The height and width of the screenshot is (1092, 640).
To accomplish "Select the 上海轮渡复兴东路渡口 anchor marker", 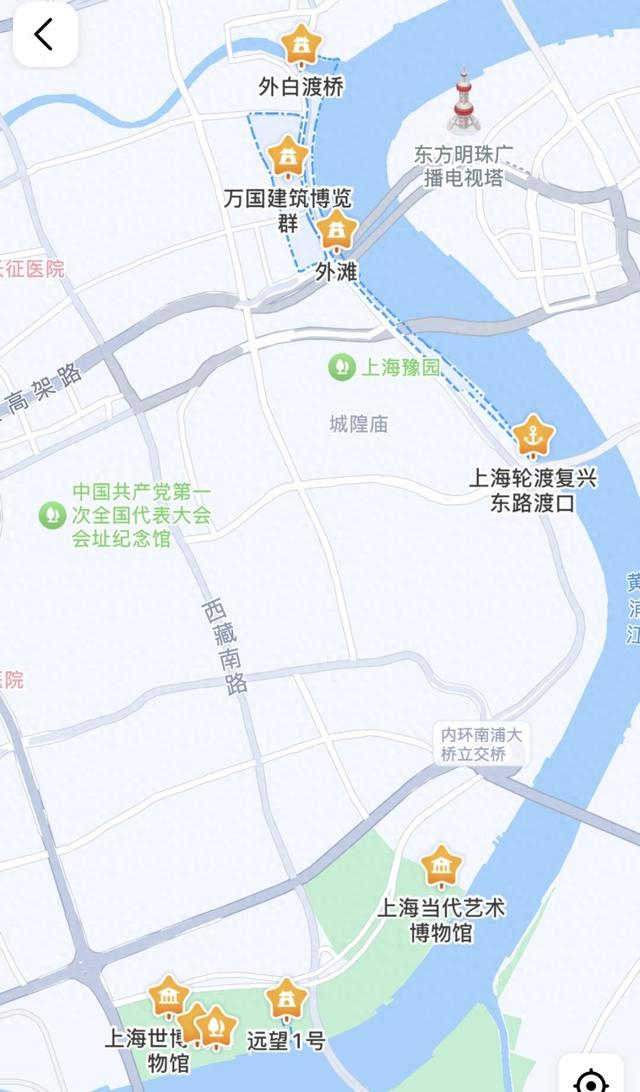I will 533,437.
